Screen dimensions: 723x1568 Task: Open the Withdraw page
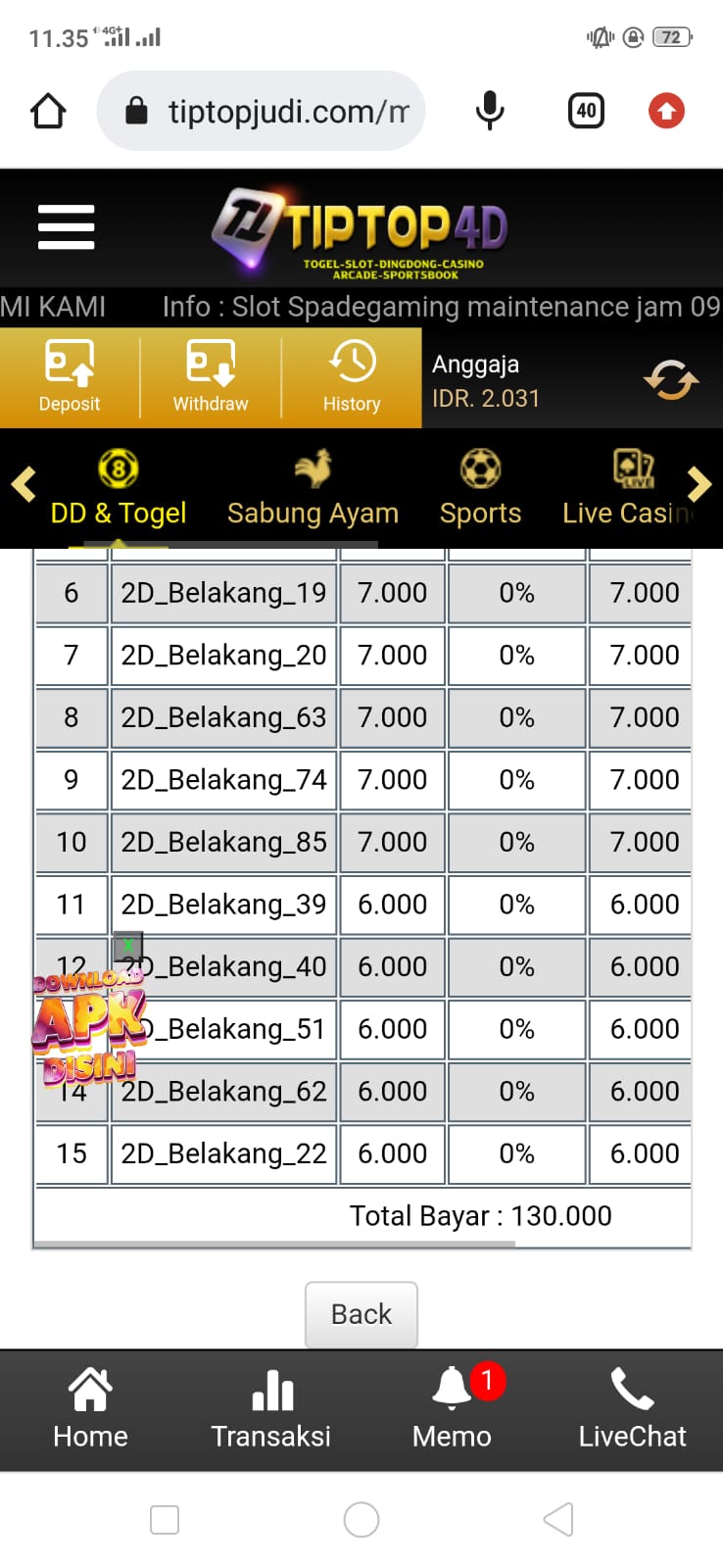pyautogui.click(x=211, y=377)
